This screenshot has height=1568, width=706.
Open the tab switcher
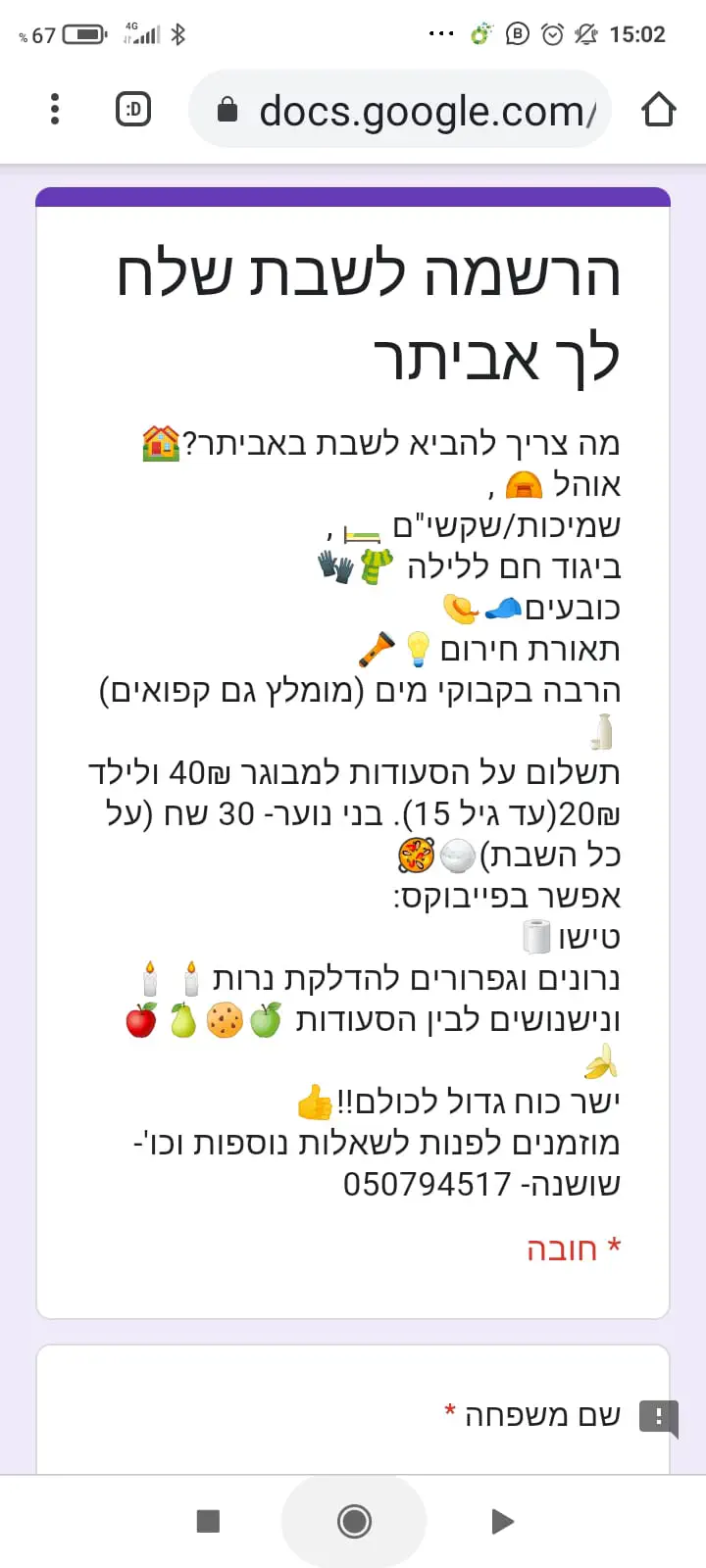click(x=133, y=109)
